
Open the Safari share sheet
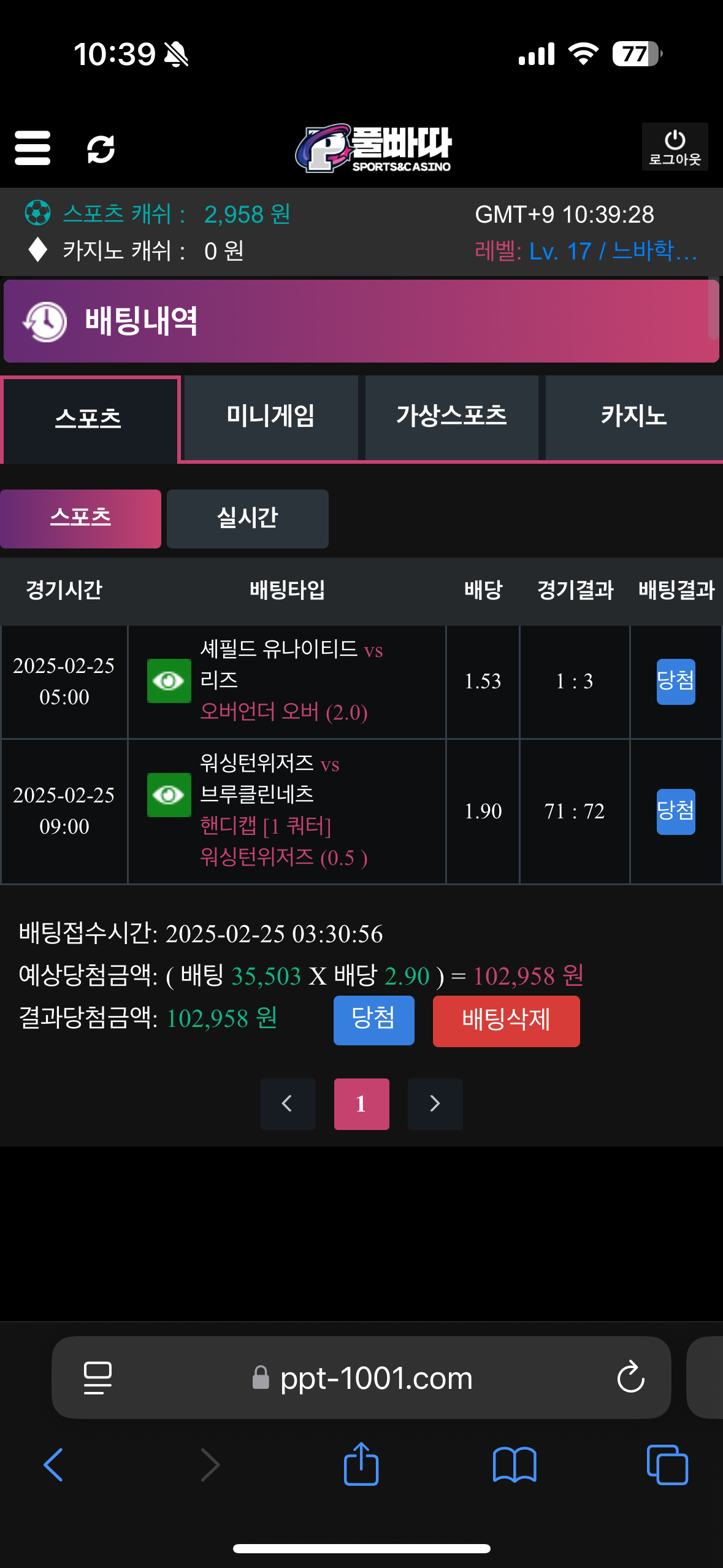[361, 1465]
